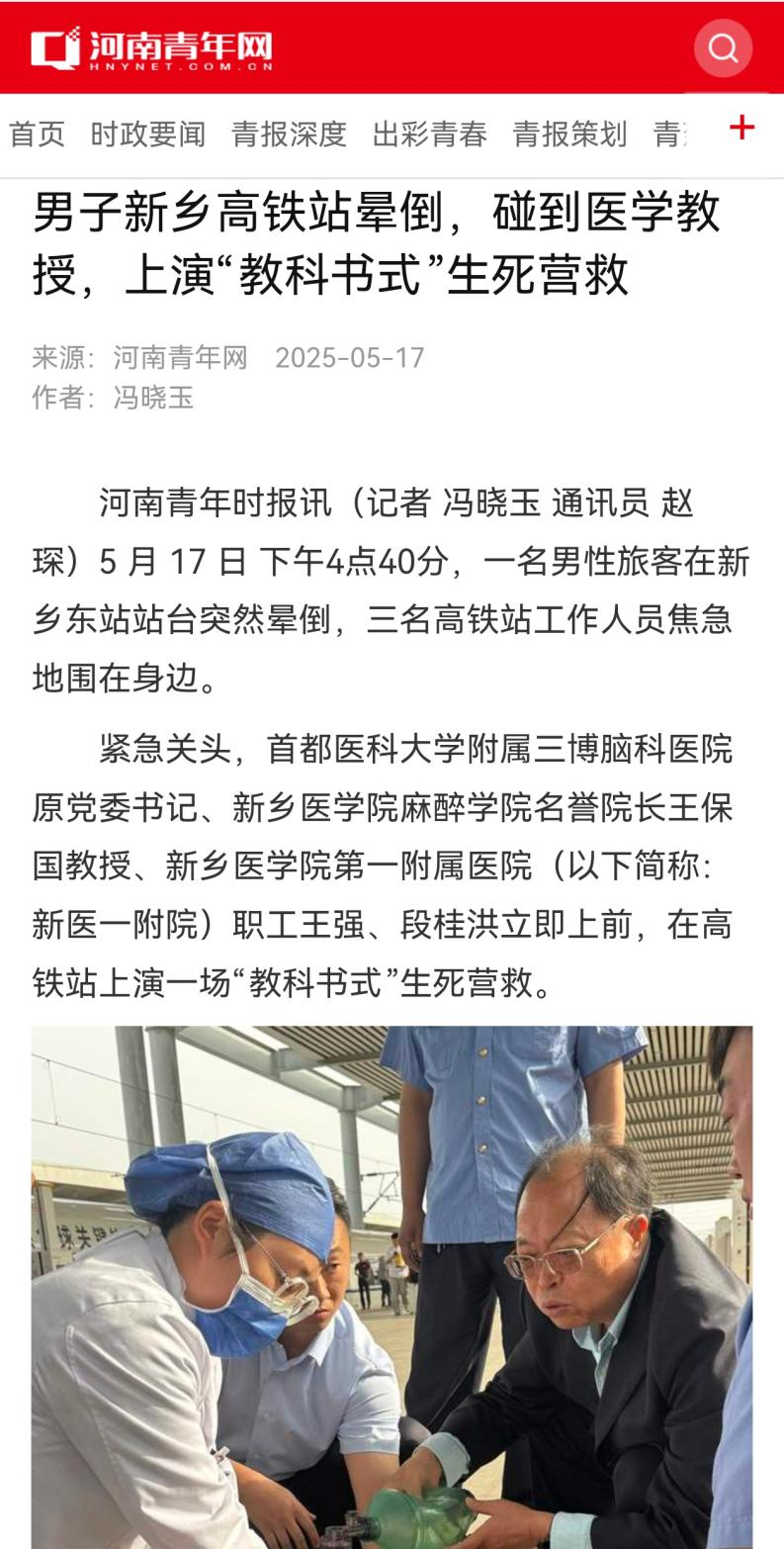Switch to 青报策划 tab

569,135
